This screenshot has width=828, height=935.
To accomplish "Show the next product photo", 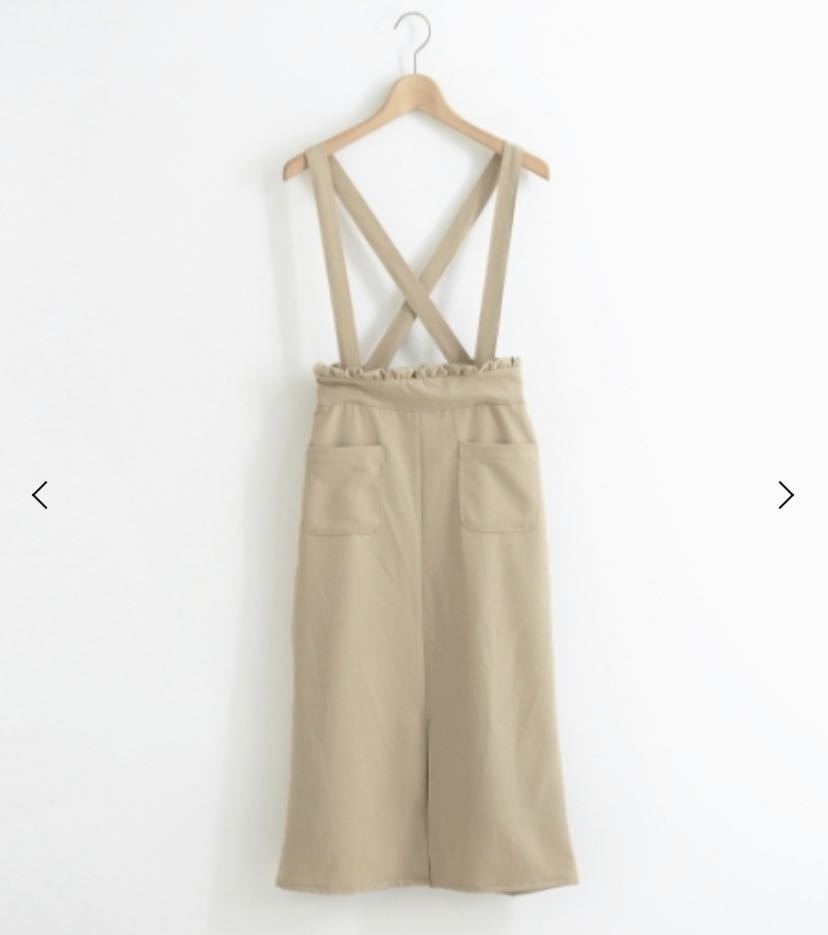I will (786, 494).
